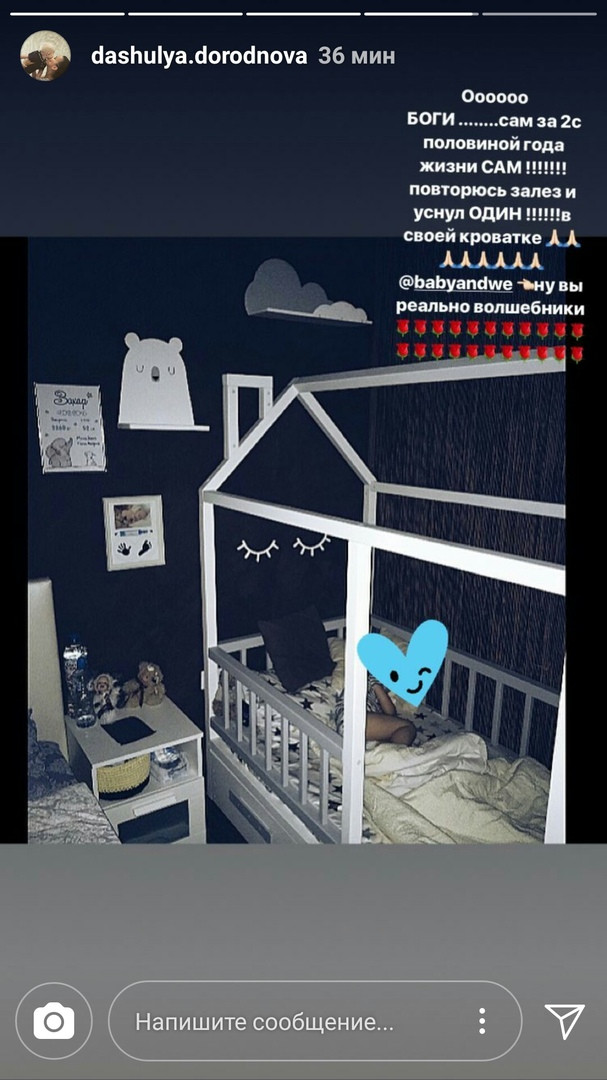This screenshot has height=1080, width=607.
Task: Share story via paper plane icon
Action: click(564, 1021)
